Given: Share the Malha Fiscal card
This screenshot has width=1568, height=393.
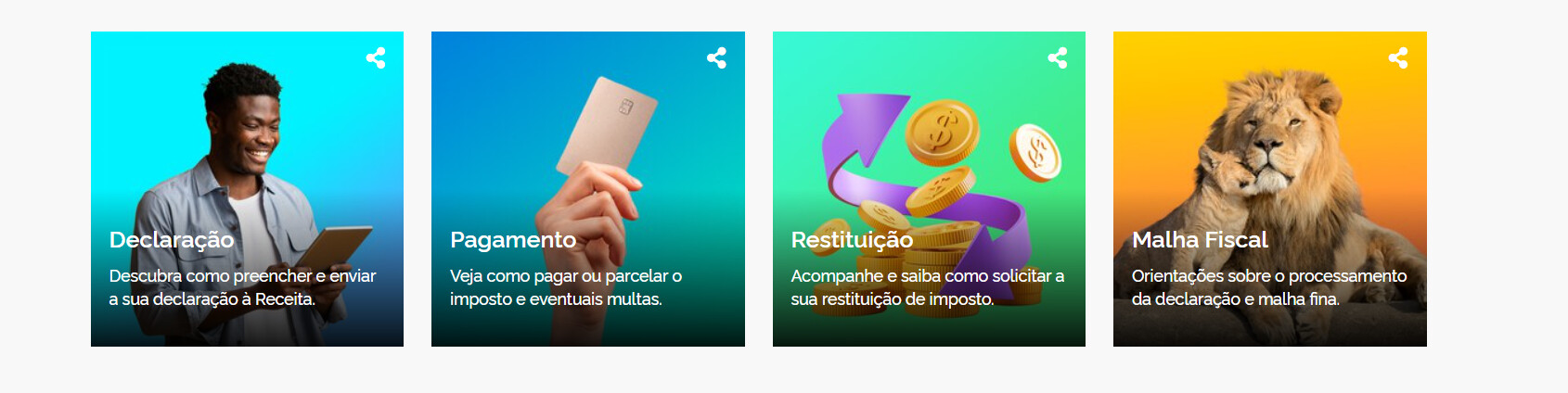Looking at the screenshot, I should 1398,58.
